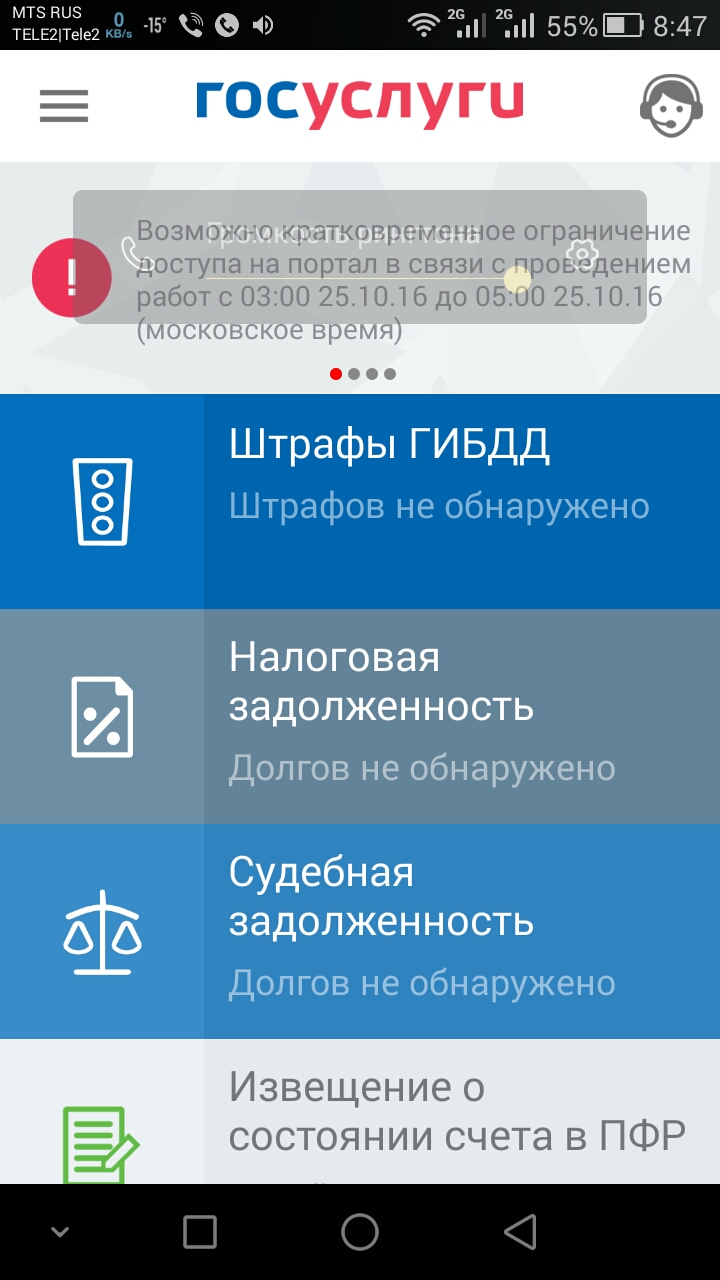The height and width of the screenshot is (1280, 720).
Task: Contact support via the headset icon
Action: pos(670,105)
